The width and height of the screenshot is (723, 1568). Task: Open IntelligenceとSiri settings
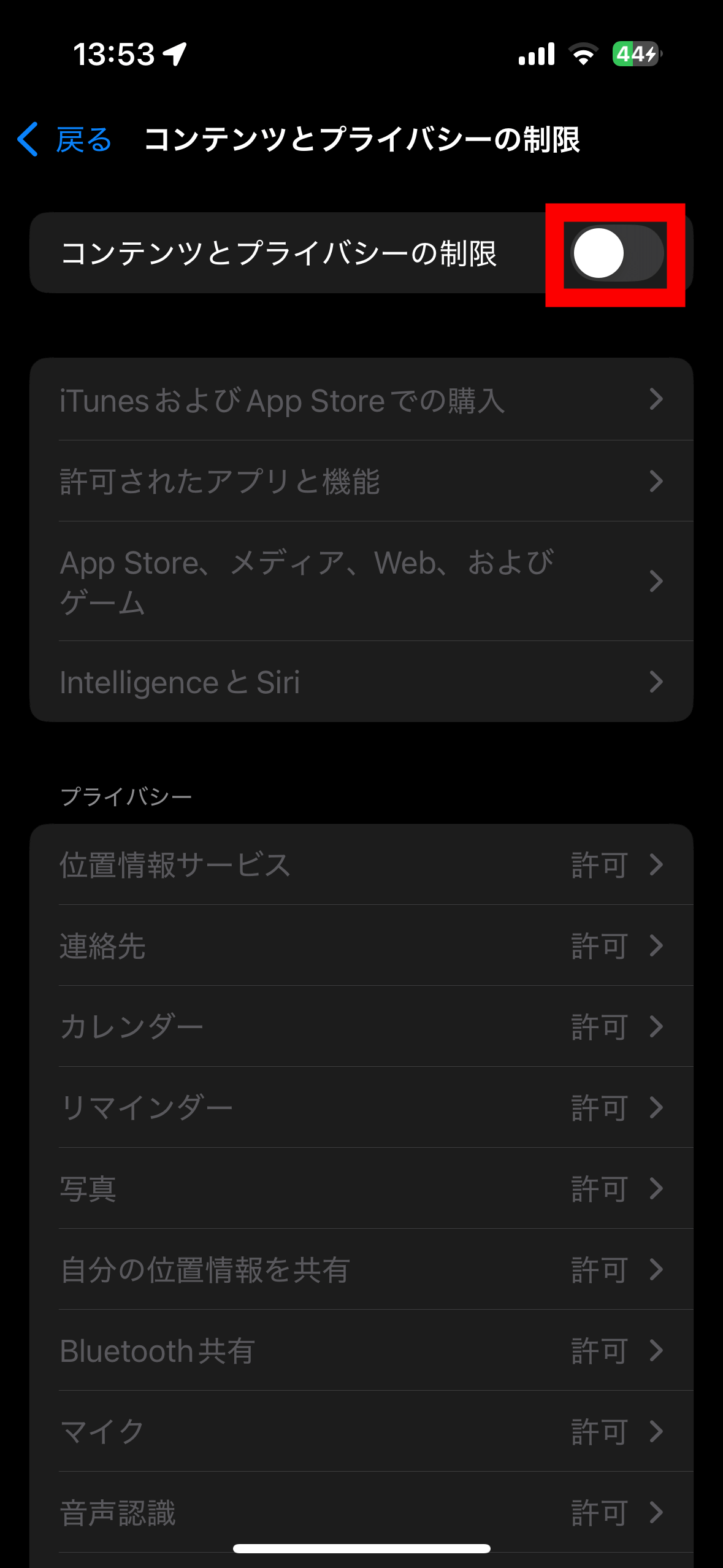(361, 682)
